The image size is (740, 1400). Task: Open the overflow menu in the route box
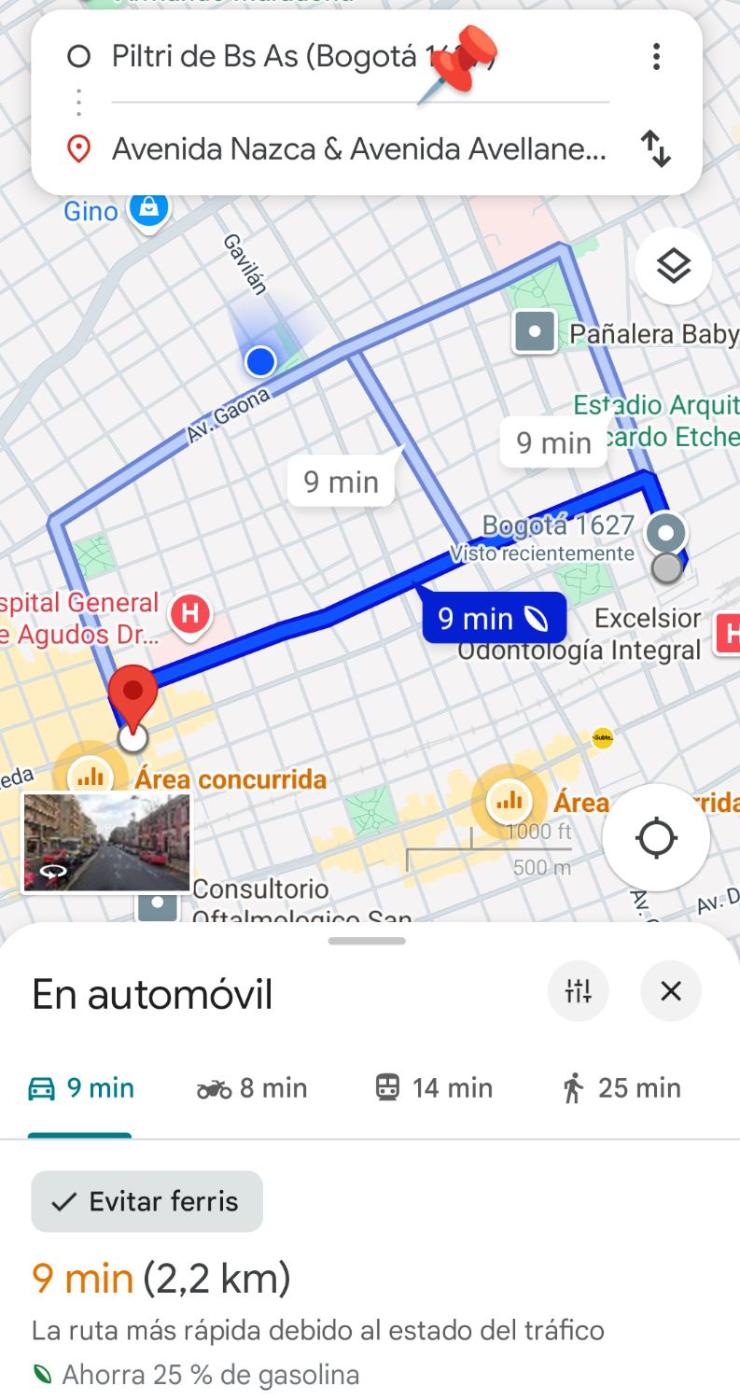pos(656,56)
